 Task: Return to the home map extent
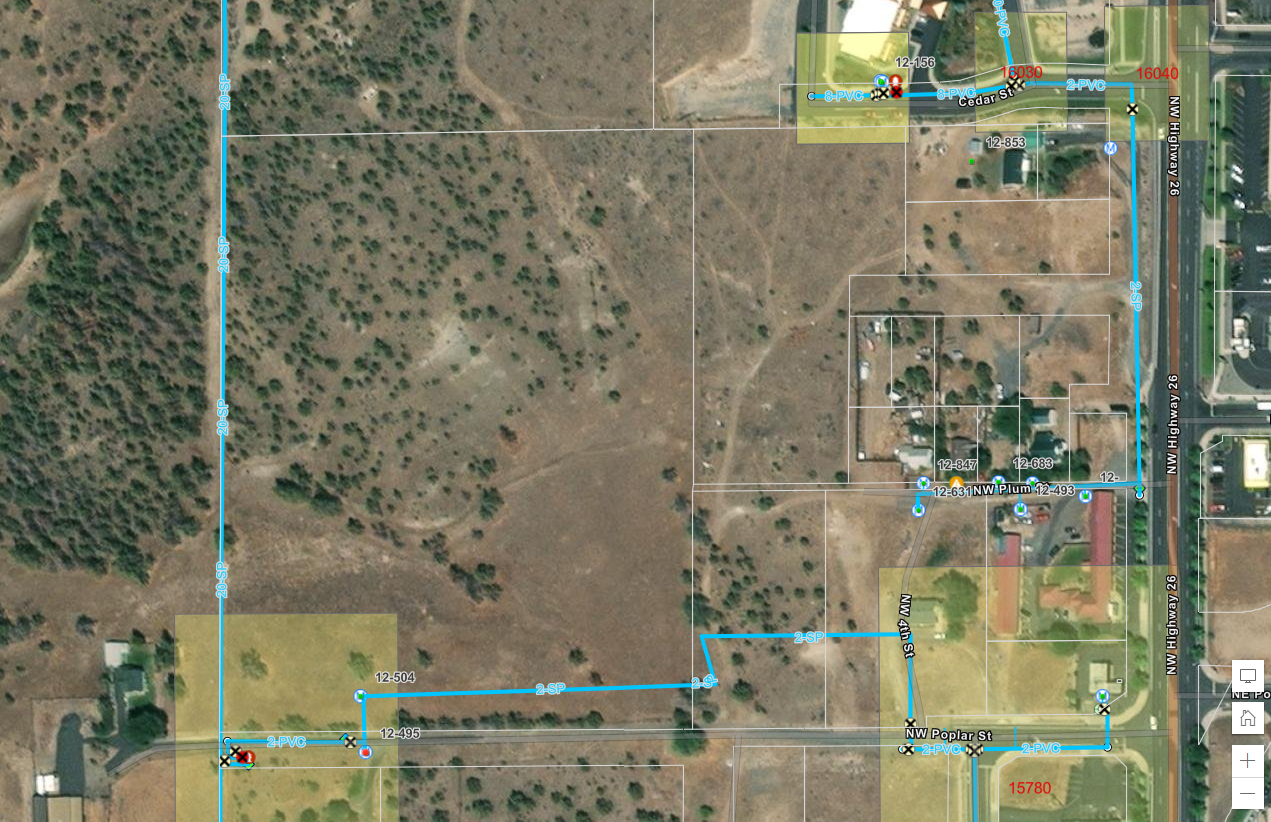click(x=1248, y=718)
